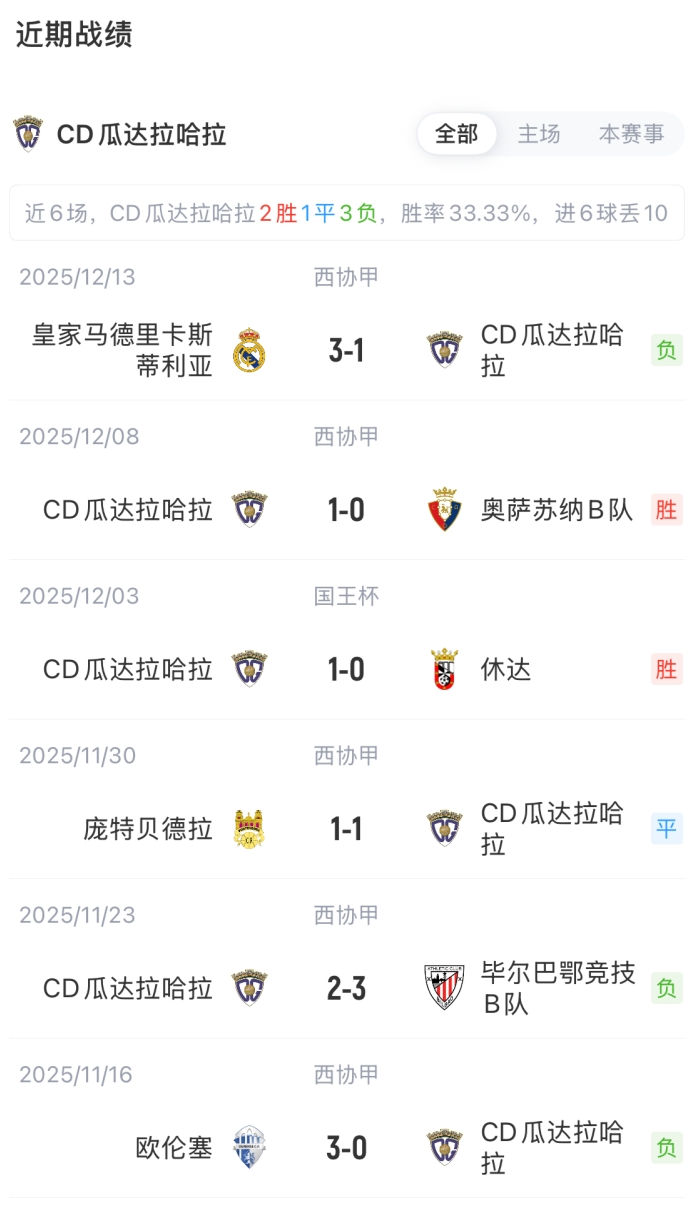
Task: Open the 2-3 match against 毕尔巴鄂竞技B队
Action: click(x=346, y=988)
